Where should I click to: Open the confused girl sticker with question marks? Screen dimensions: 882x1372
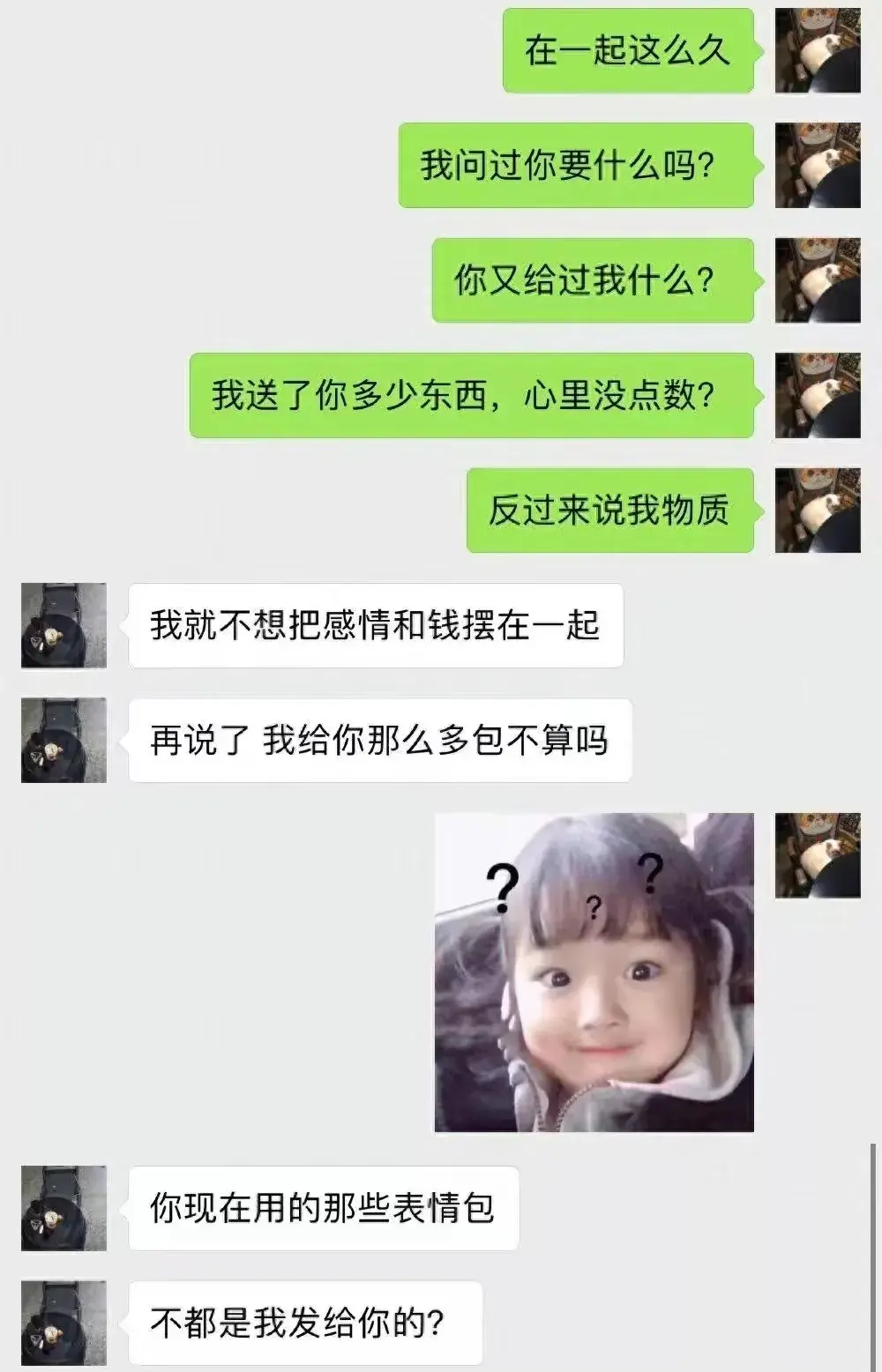[594, 972]
